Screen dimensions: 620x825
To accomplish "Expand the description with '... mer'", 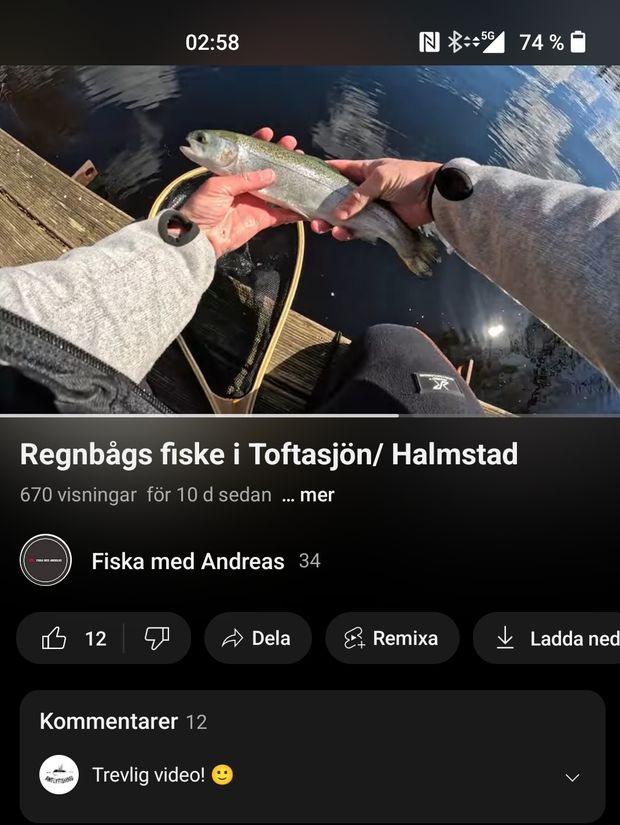I will coord(308,495).
